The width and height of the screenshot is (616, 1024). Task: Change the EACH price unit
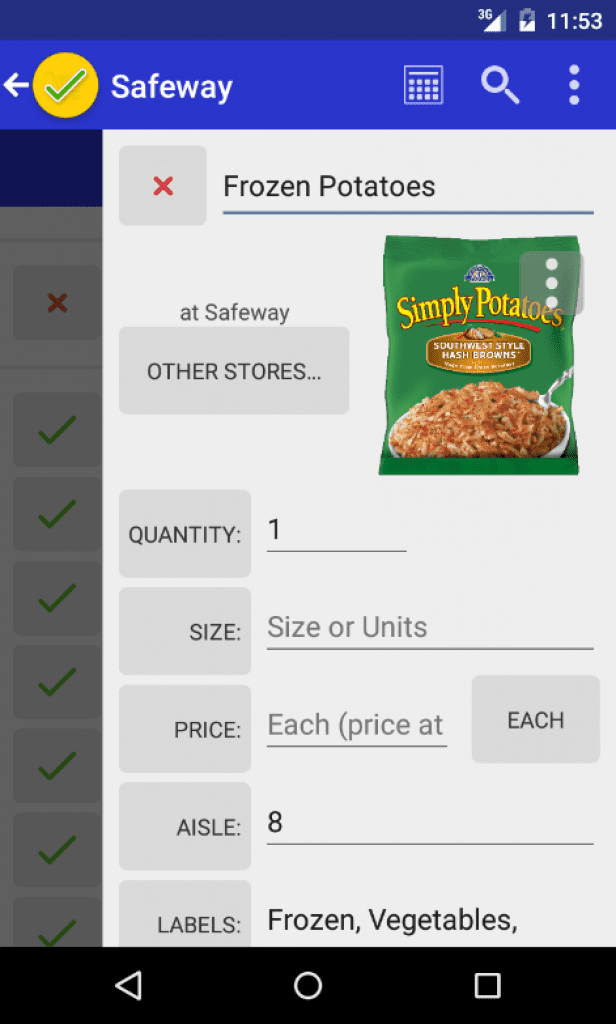[536, 720]
